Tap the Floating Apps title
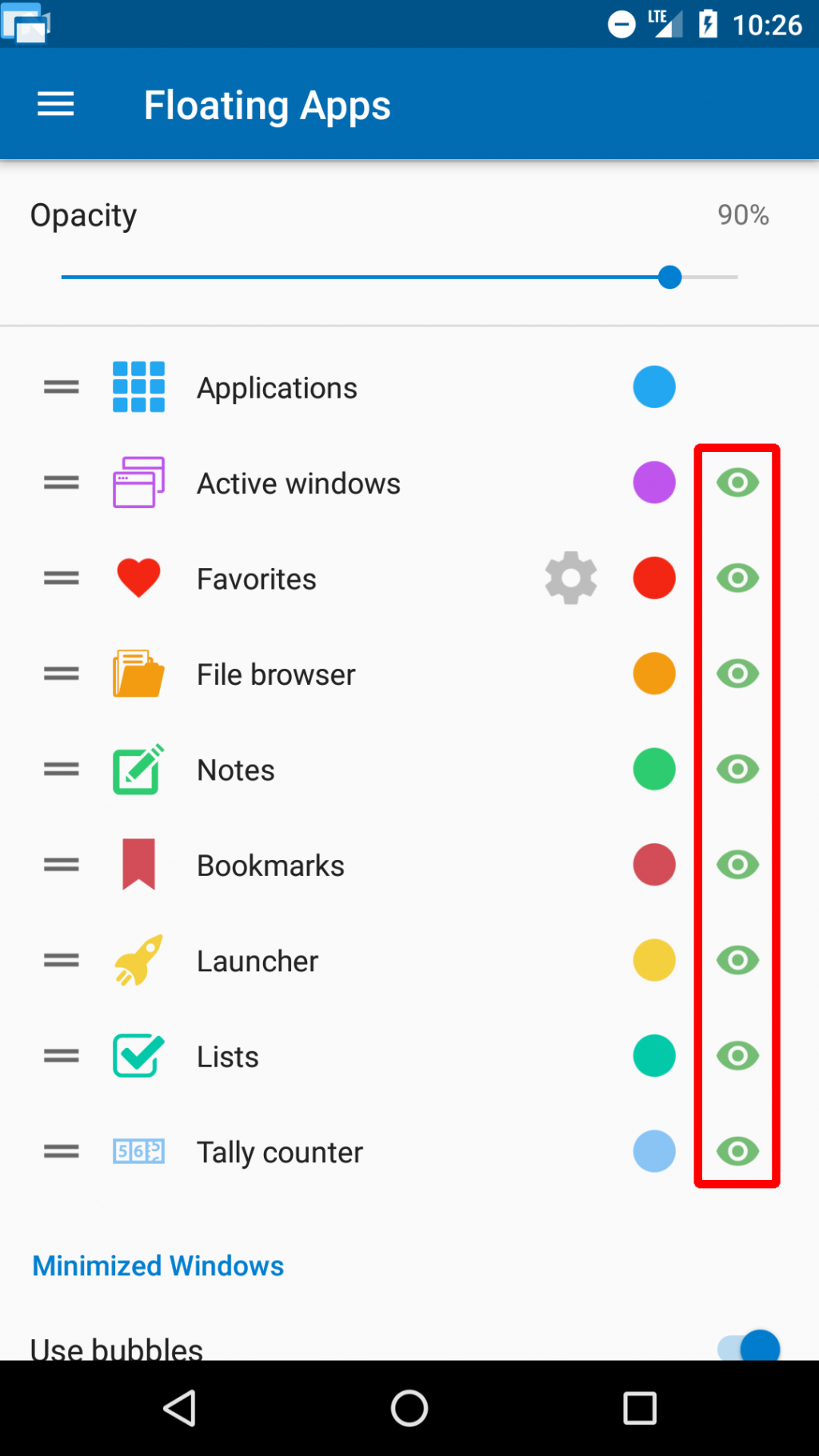Image resolution: width=819 pixels, height=1456 pixels. 267,104
